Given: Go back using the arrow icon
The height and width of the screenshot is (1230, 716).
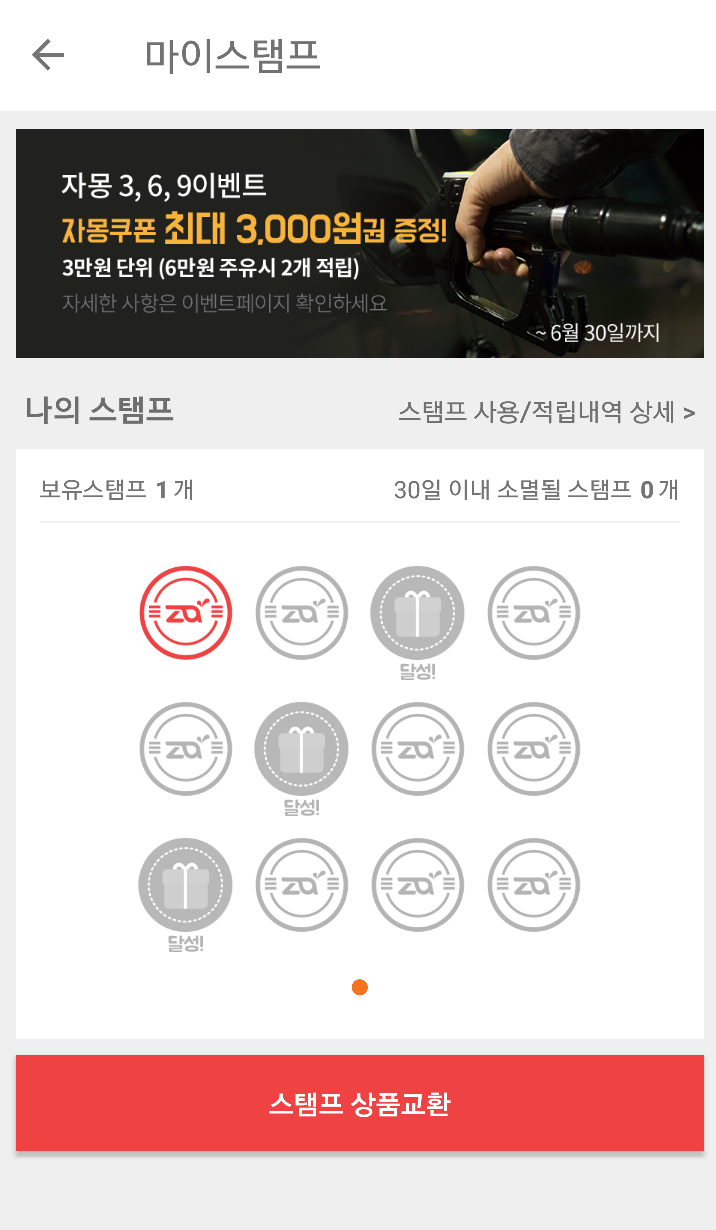Looking at the screenshot, I should pos(48,55).
